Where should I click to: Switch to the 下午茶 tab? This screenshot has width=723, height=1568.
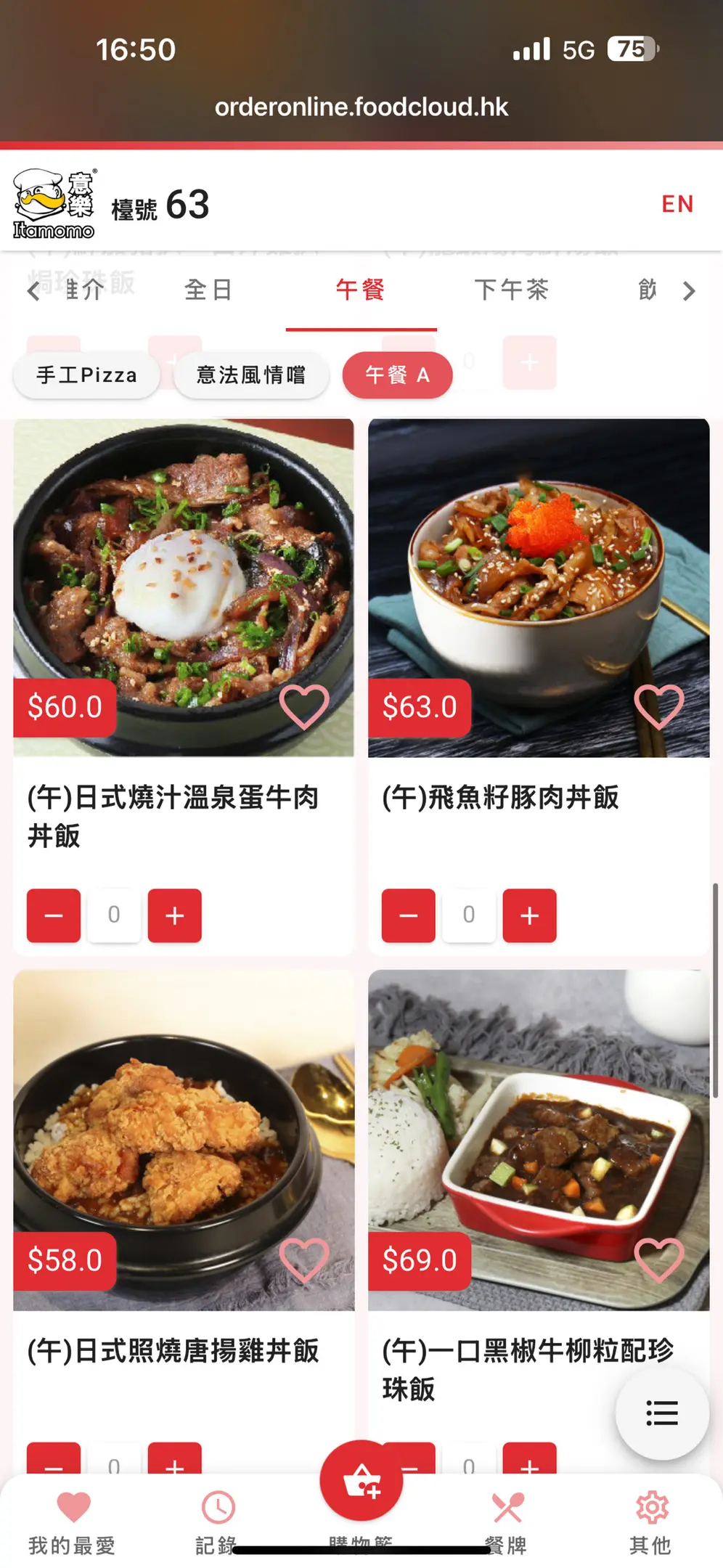pos(511,290)
